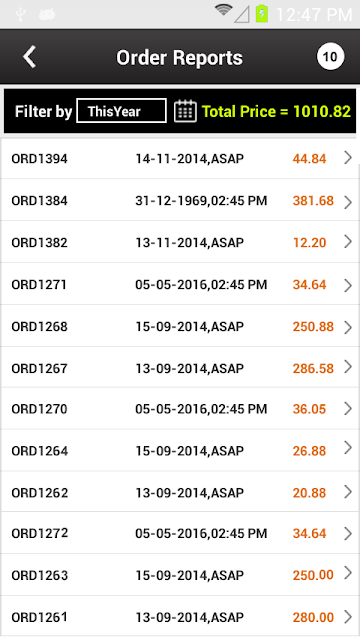360x640 pixels.
Task: View order ORD1268 details
Action: [180, 326]
